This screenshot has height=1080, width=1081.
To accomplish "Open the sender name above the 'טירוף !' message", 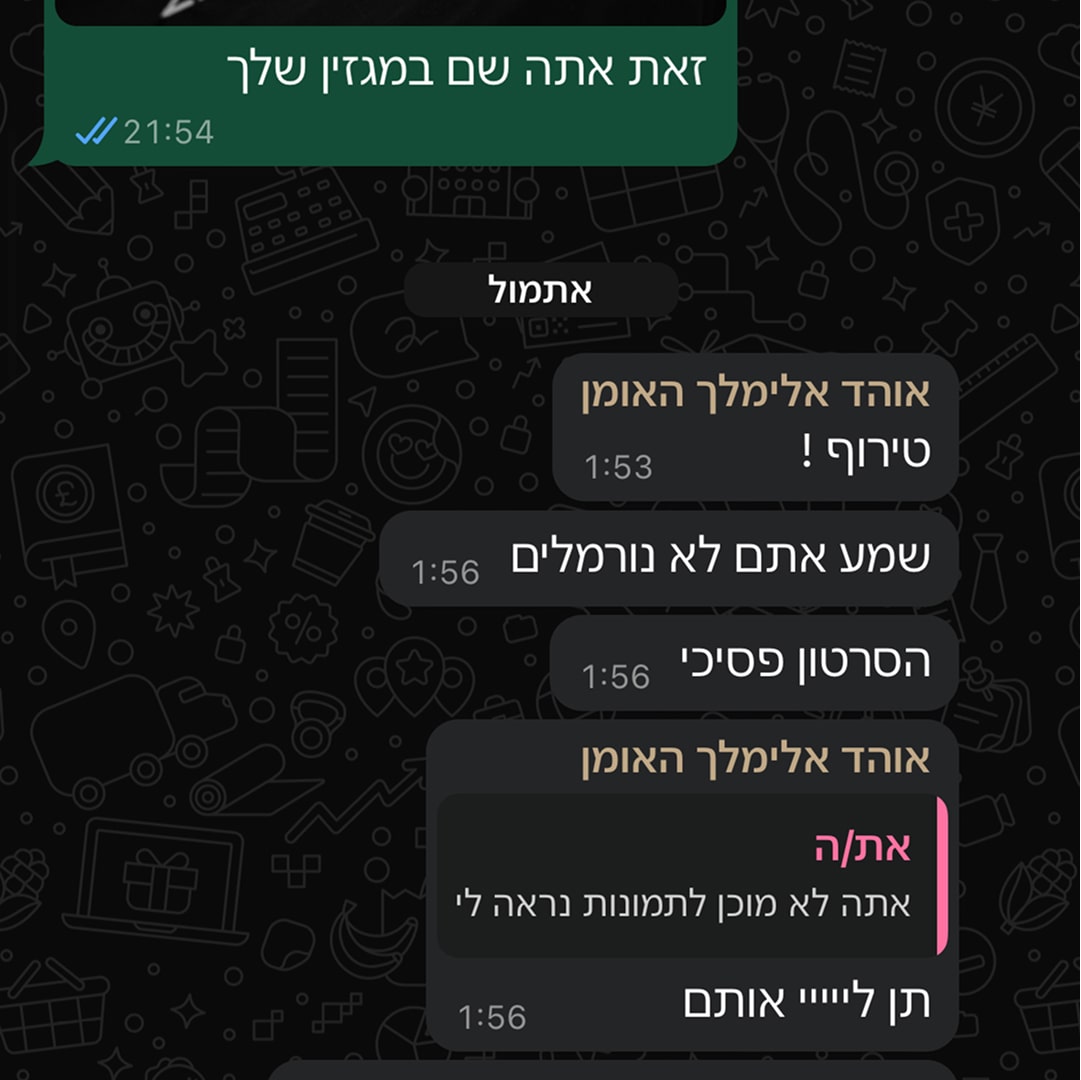I will tap(756, 393).
